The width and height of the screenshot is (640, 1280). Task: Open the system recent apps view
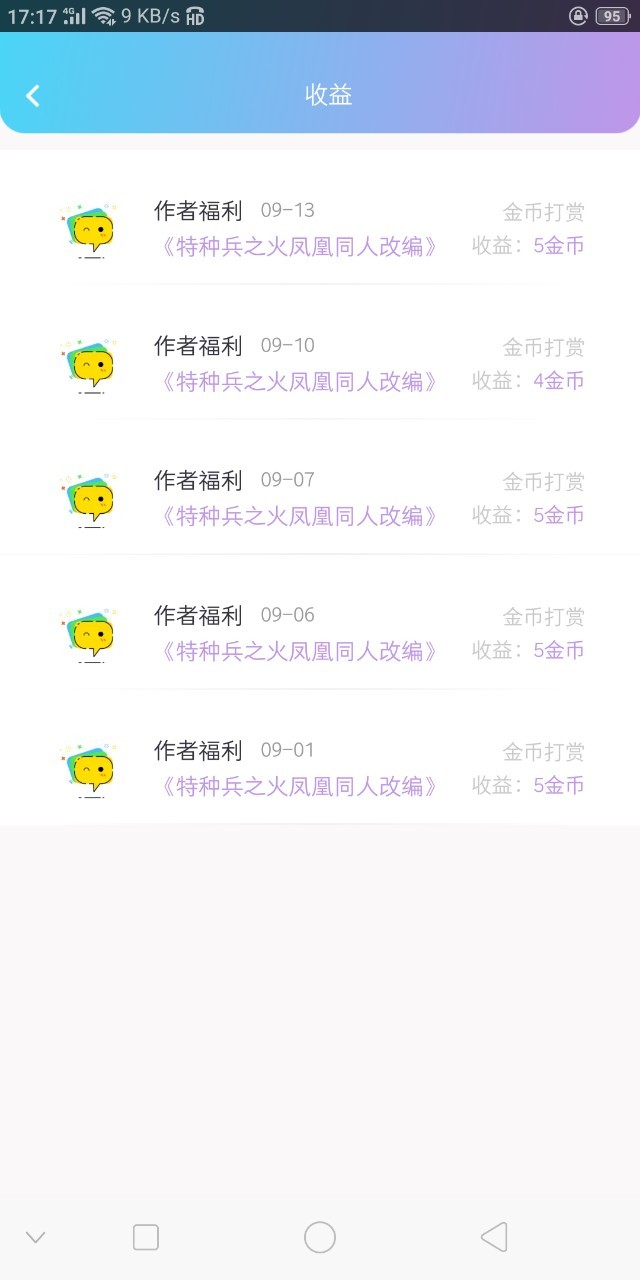pos(146,1237)
